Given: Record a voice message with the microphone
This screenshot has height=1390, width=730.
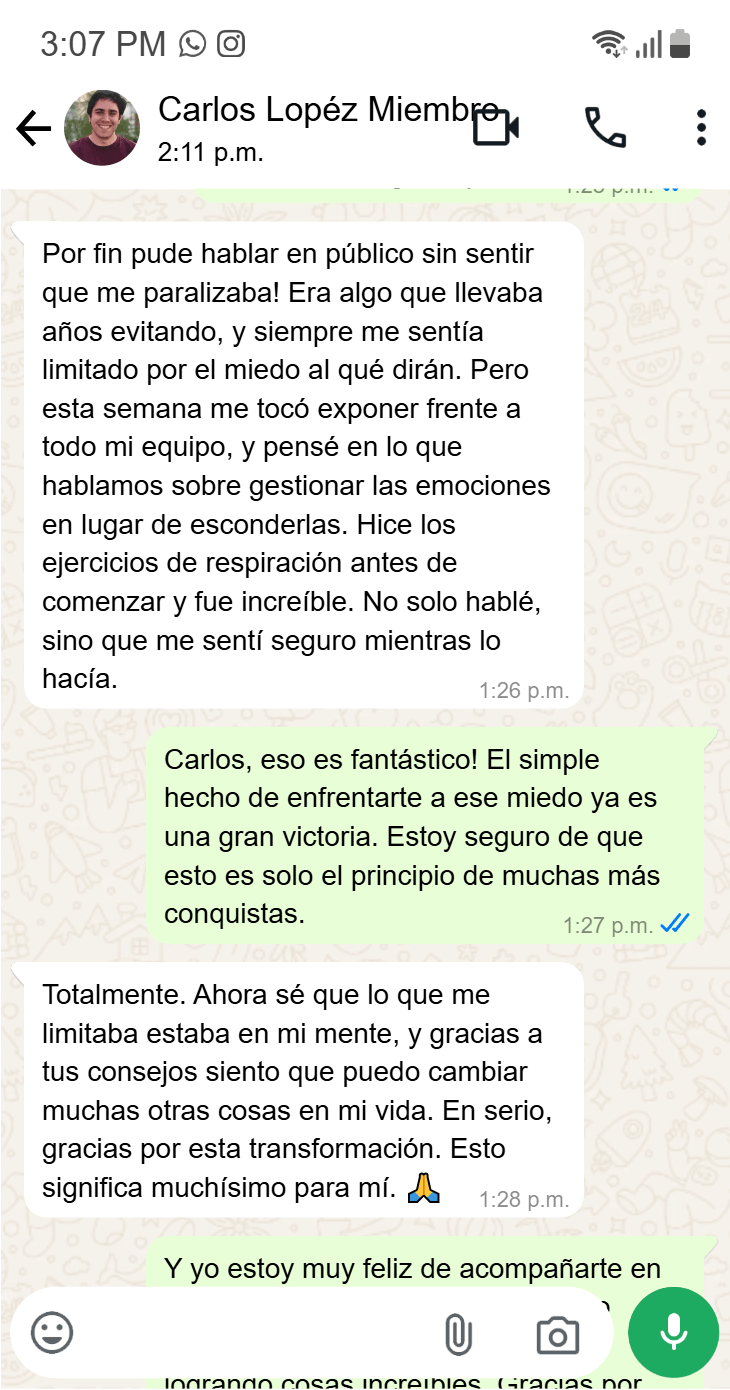Looking at the screenshot, I should [x=673, y=1333].
